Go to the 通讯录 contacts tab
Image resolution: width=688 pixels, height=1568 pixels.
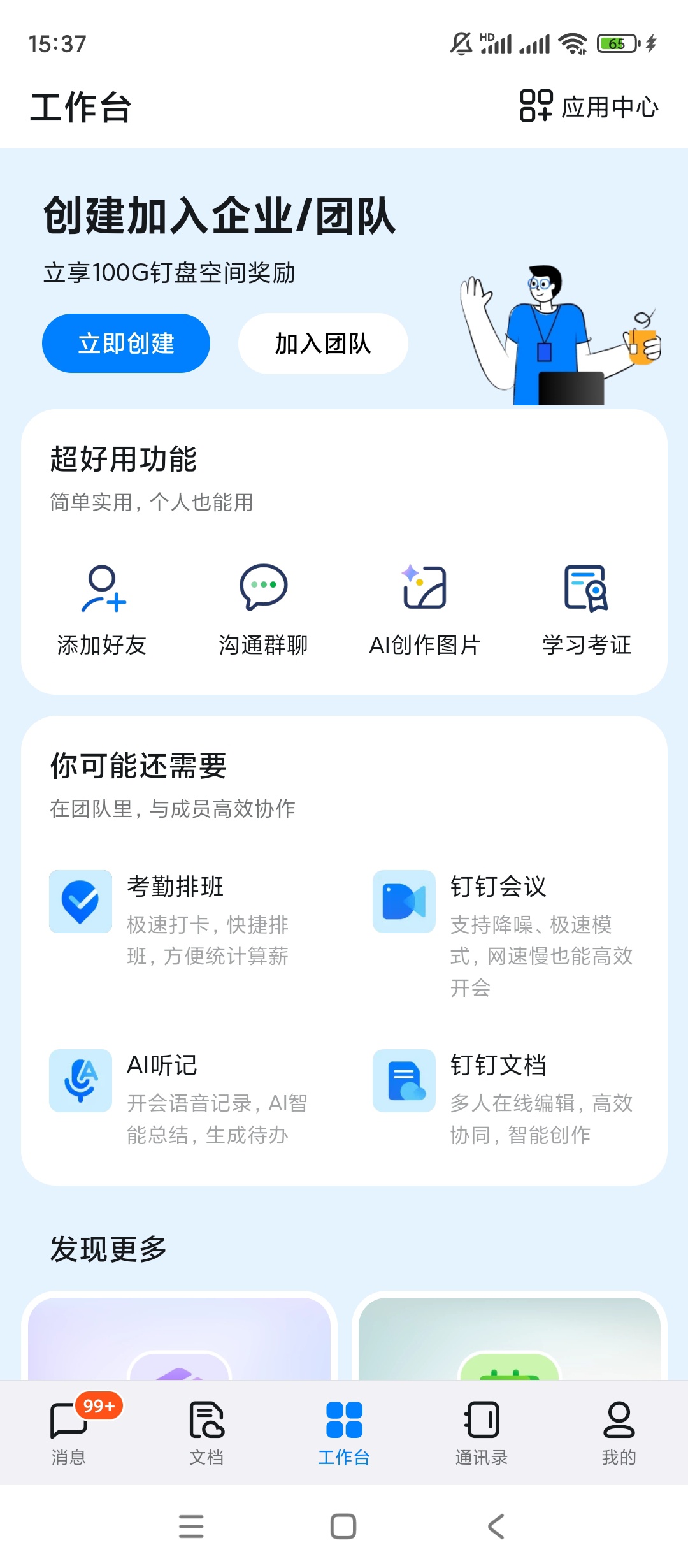coord(482,1431)
